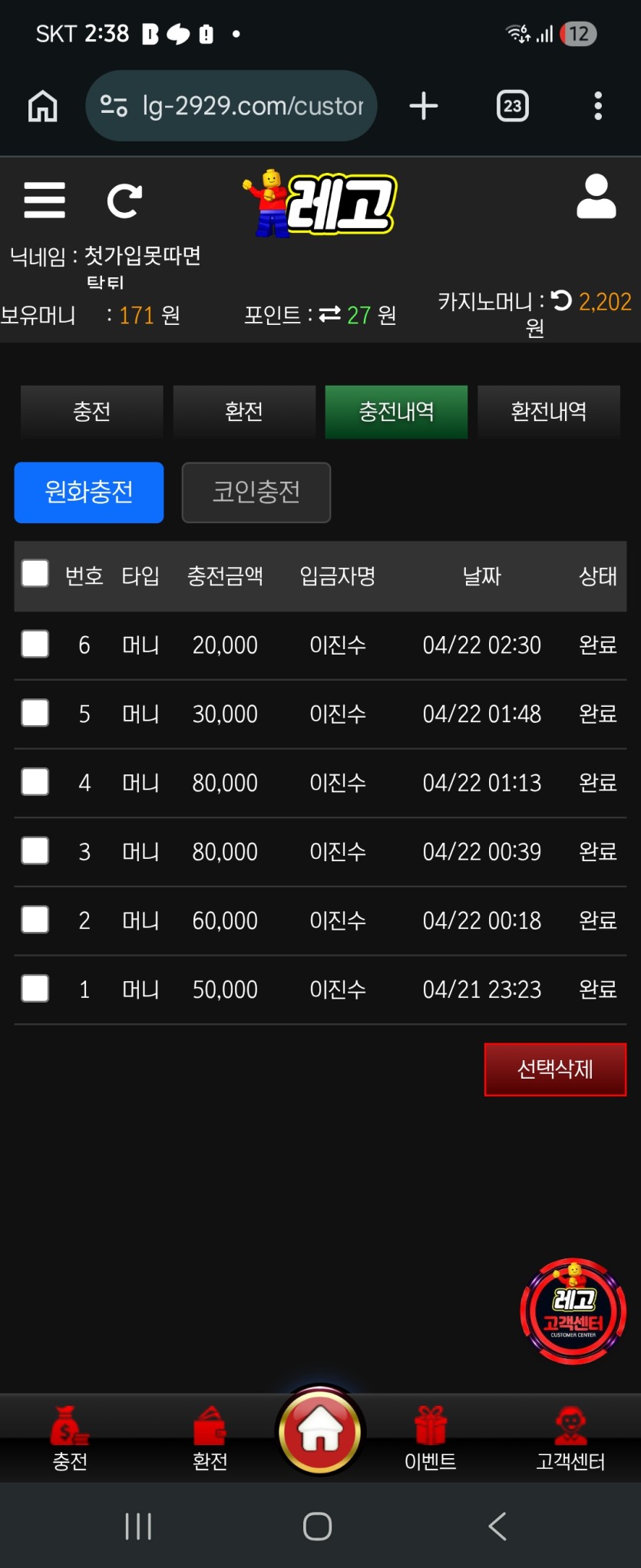
Task: Open the hamburger menu
Action: [45, 201]
